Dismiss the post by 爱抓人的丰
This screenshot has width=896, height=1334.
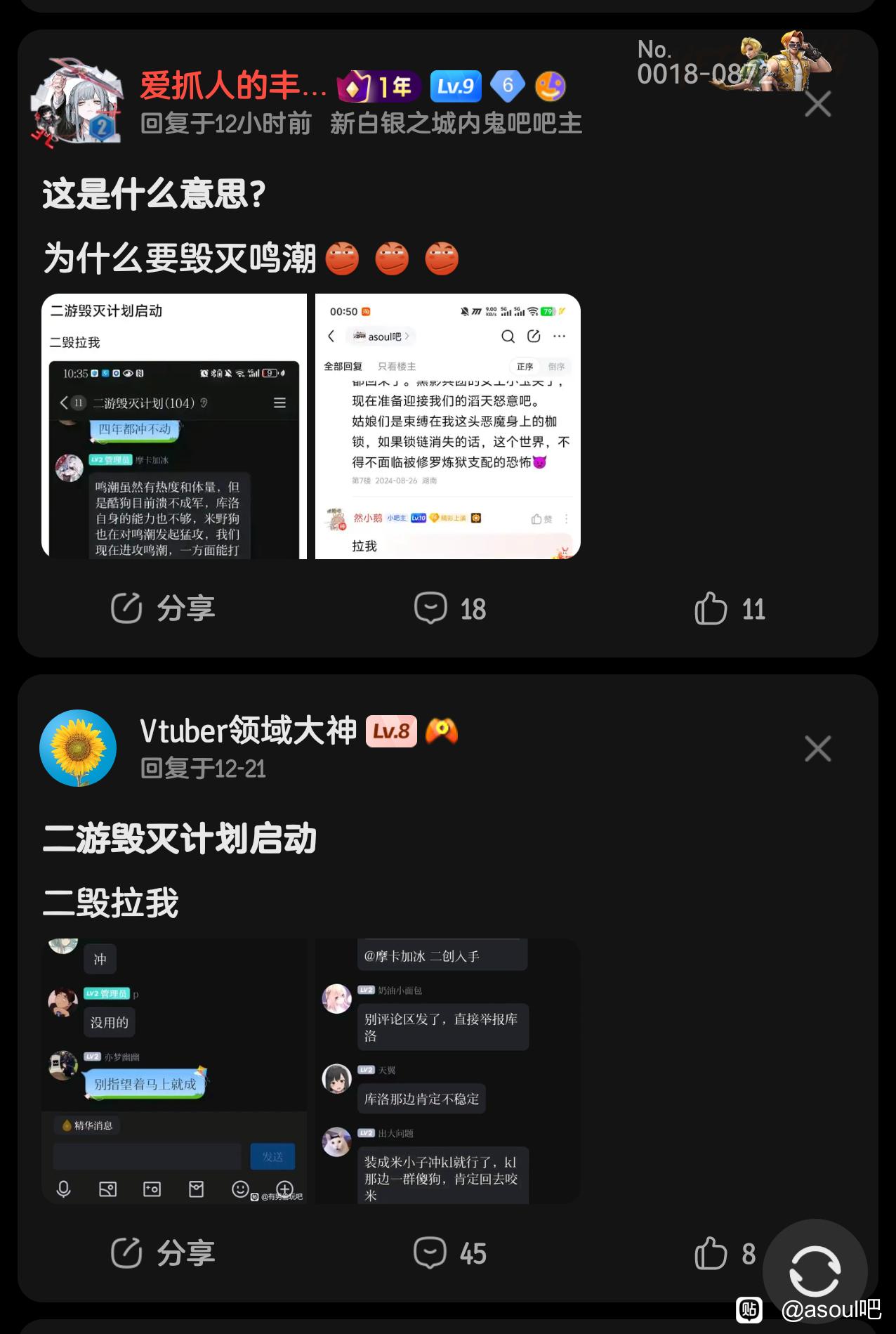click(817, 104)
